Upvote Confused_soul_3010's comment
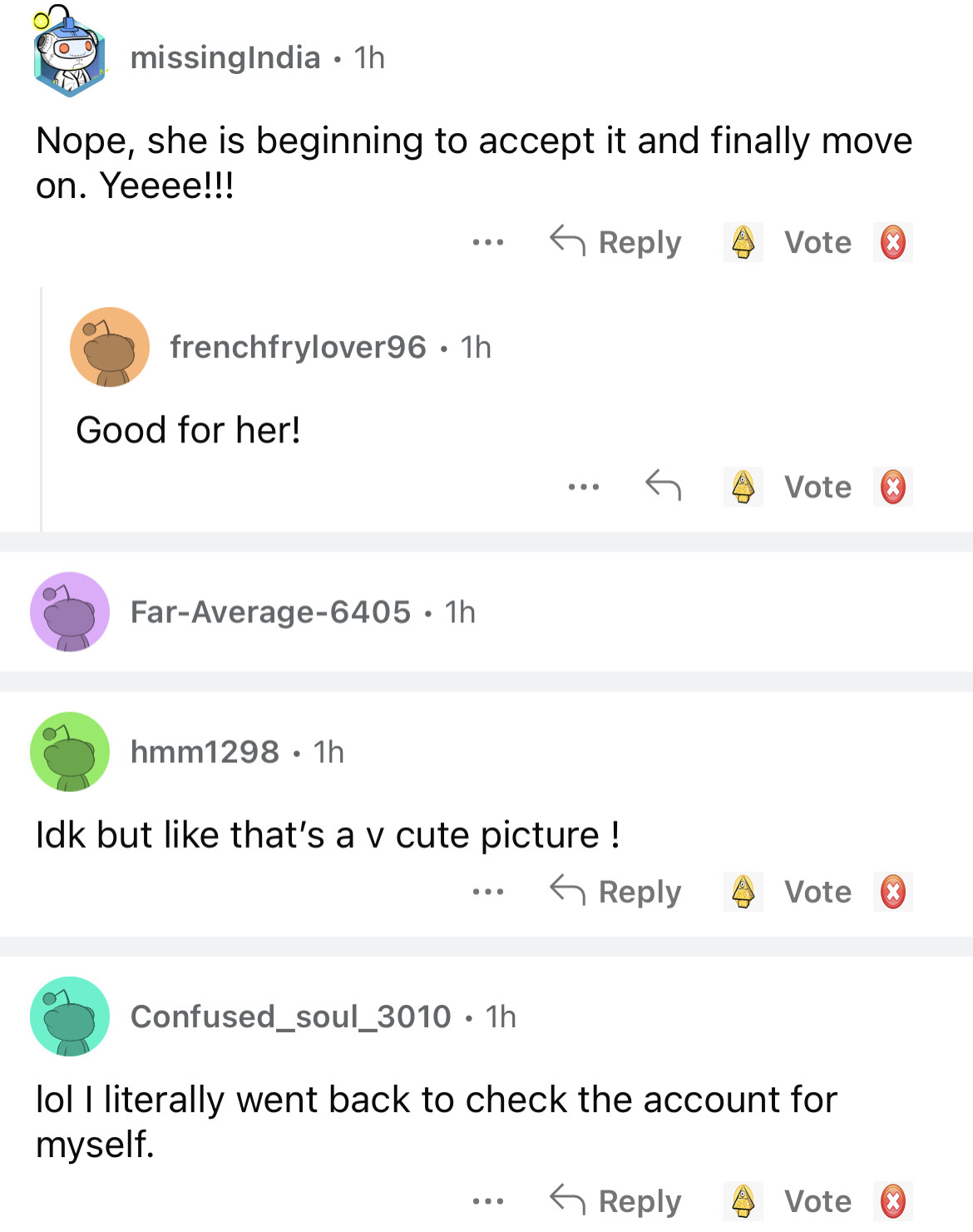This screenshot has width=973, height=1232. click(x=743, y=1200)
